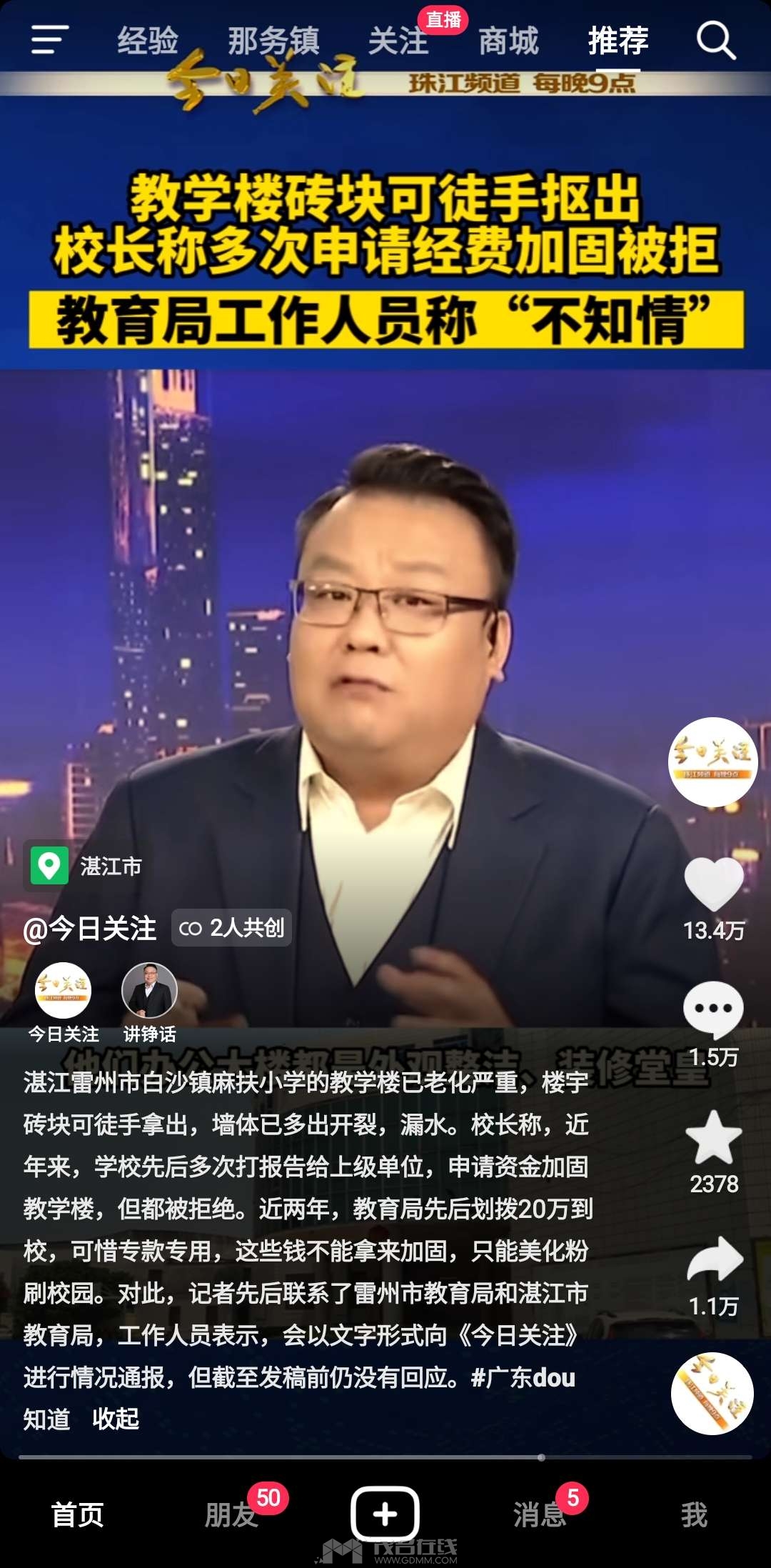This screenshot has height=1568, width=771.
Task: Open the search magnifier icon
Action: (716, 40)
